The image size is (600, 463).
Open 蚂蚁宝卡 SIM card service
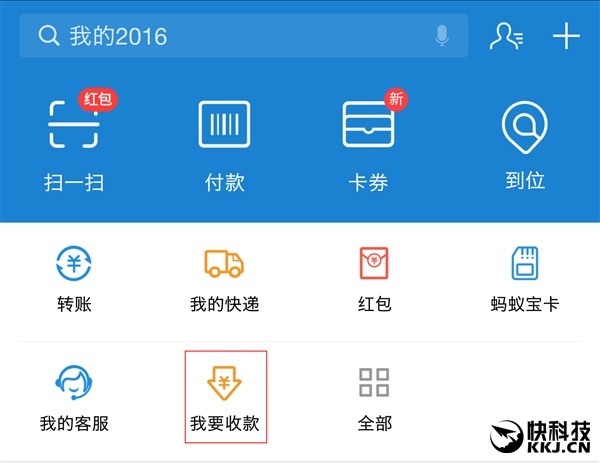coord(524,278)
